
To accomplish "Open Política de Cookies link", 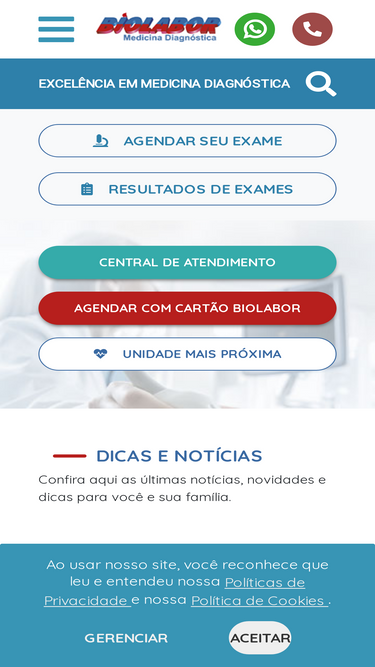I will click(x=259, y=601).
